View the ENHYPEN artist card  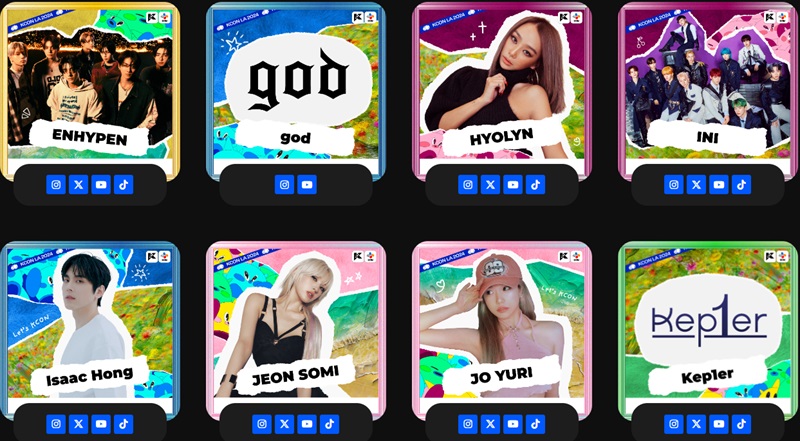(x=90, y=85)
